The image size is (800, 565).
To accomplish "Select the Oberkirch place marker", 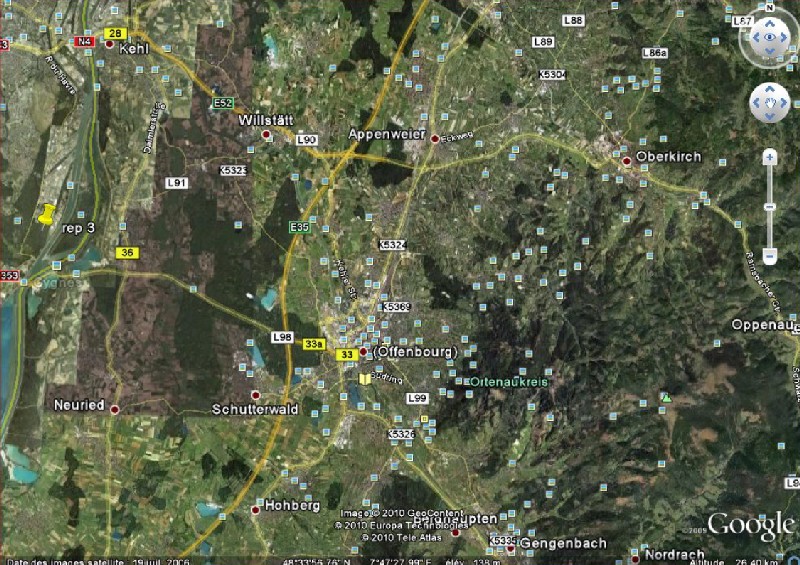I will coord(627,160).
